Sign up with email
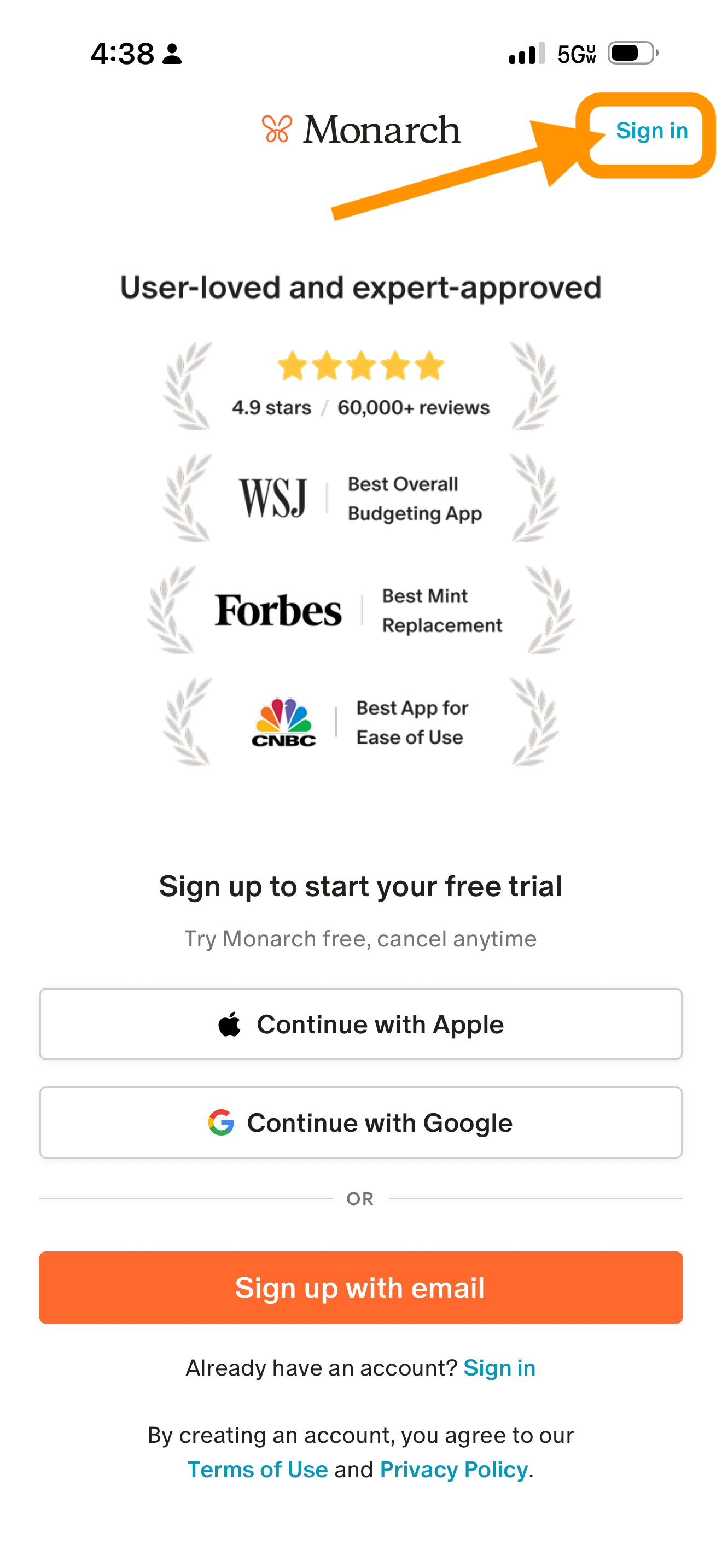This screenshot has height=1568, width=722. [x=360, y=1288]
